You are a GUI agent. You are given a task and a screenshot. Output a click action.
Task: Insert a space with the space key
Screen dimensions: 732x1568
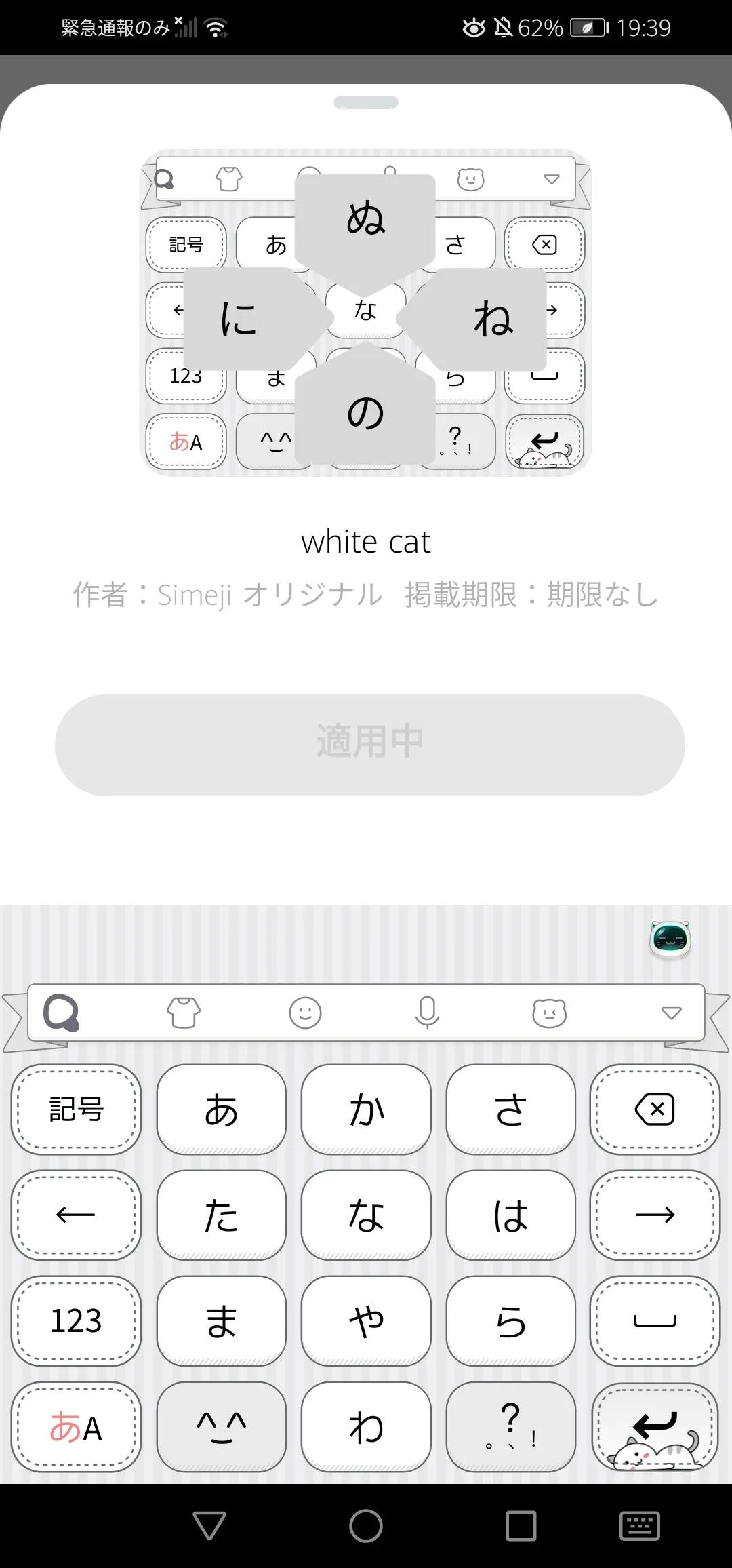(x=655, y=1320)
